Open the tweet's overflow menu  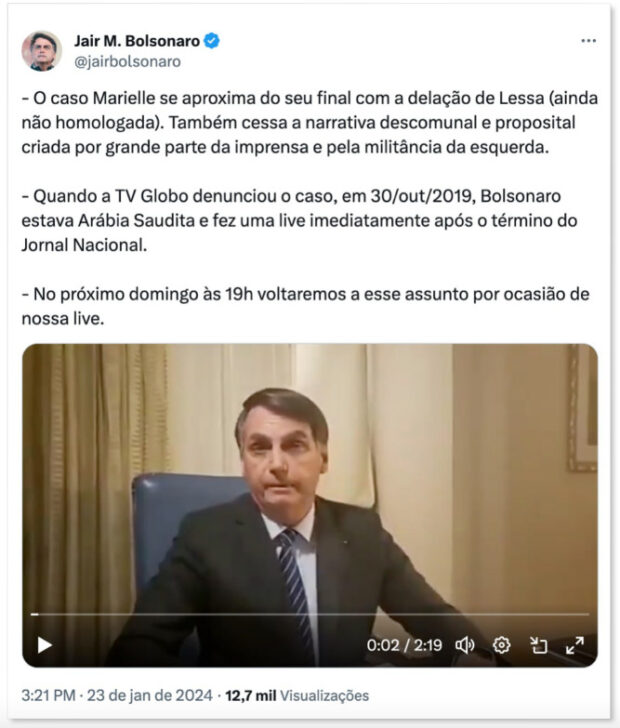pyautogui.click(x=590, y=41)
